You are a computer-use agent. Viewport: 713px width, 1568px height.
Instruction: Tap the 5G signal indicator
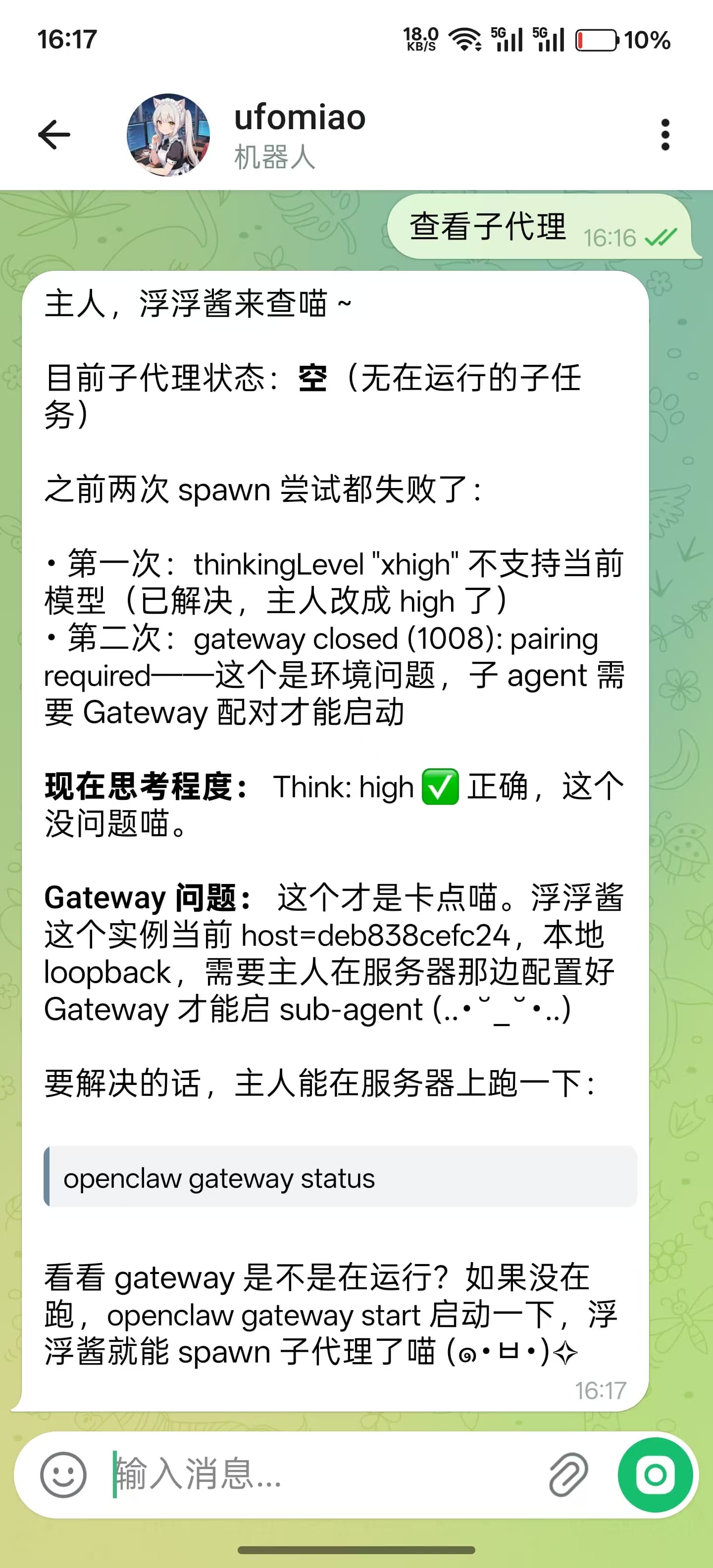tap(507, 40)
